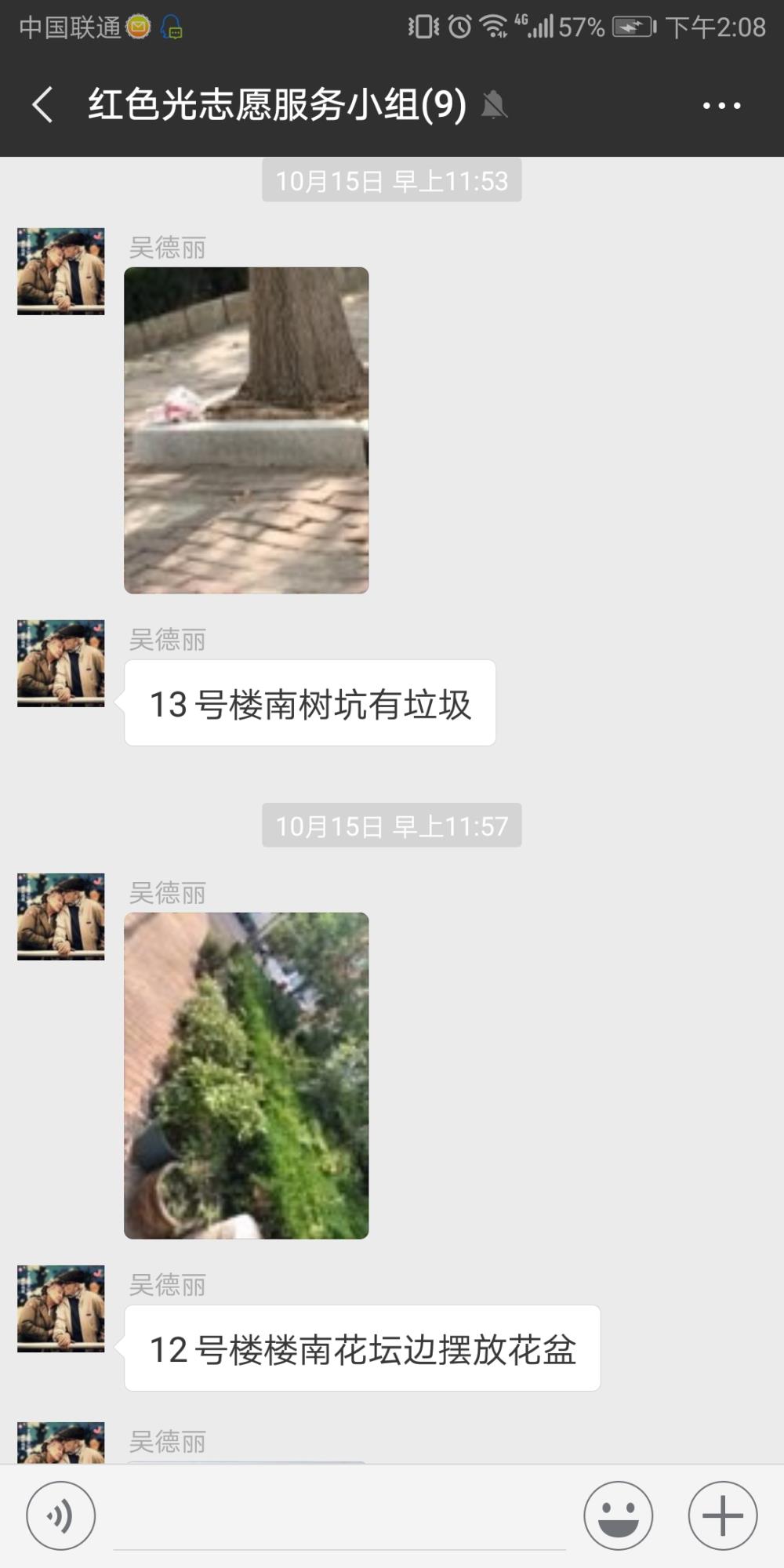This screenshot has height=1568, width=784.
Task: Open the plus attachments menu
Action: point(722,1515)
